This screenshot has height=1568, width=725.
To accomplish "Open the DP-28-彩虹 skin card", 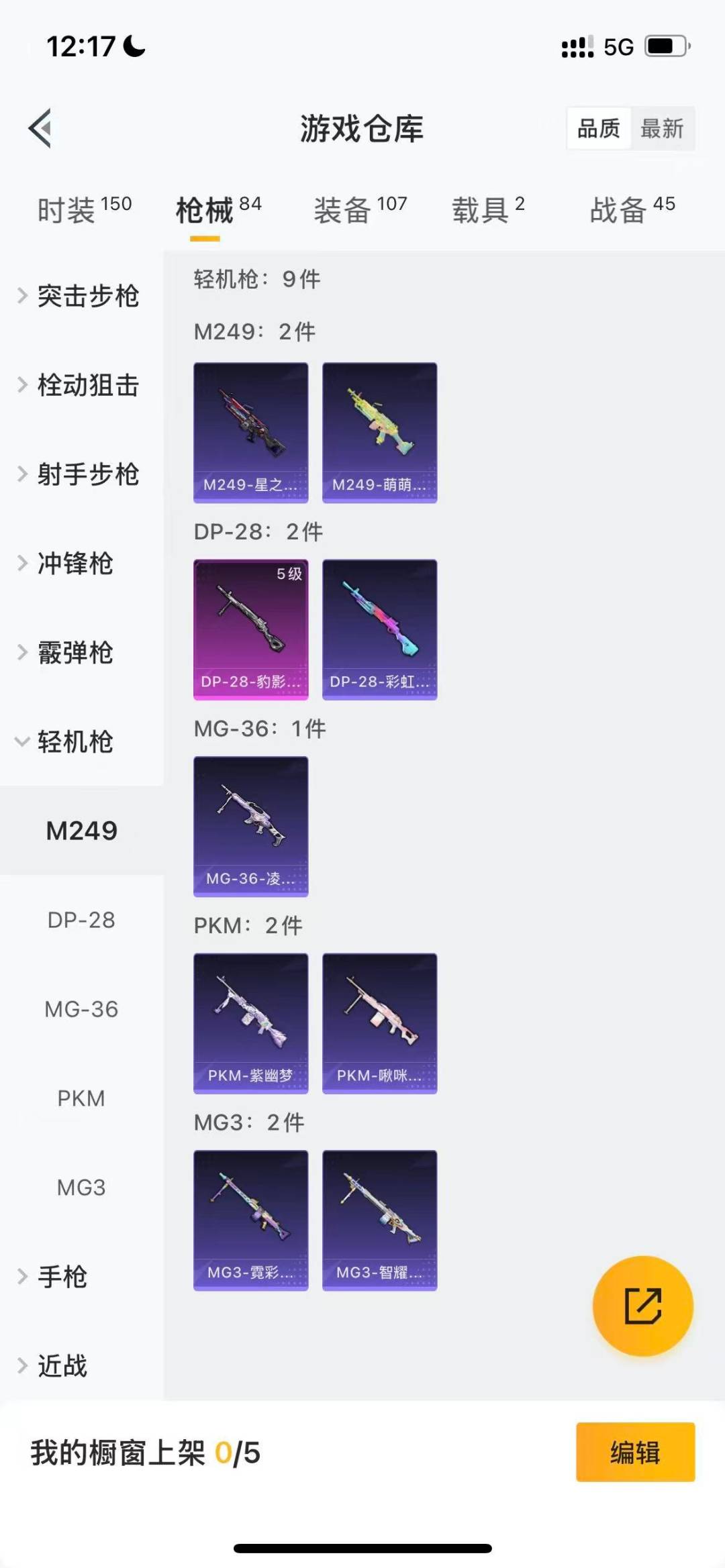I will (379, 627).
